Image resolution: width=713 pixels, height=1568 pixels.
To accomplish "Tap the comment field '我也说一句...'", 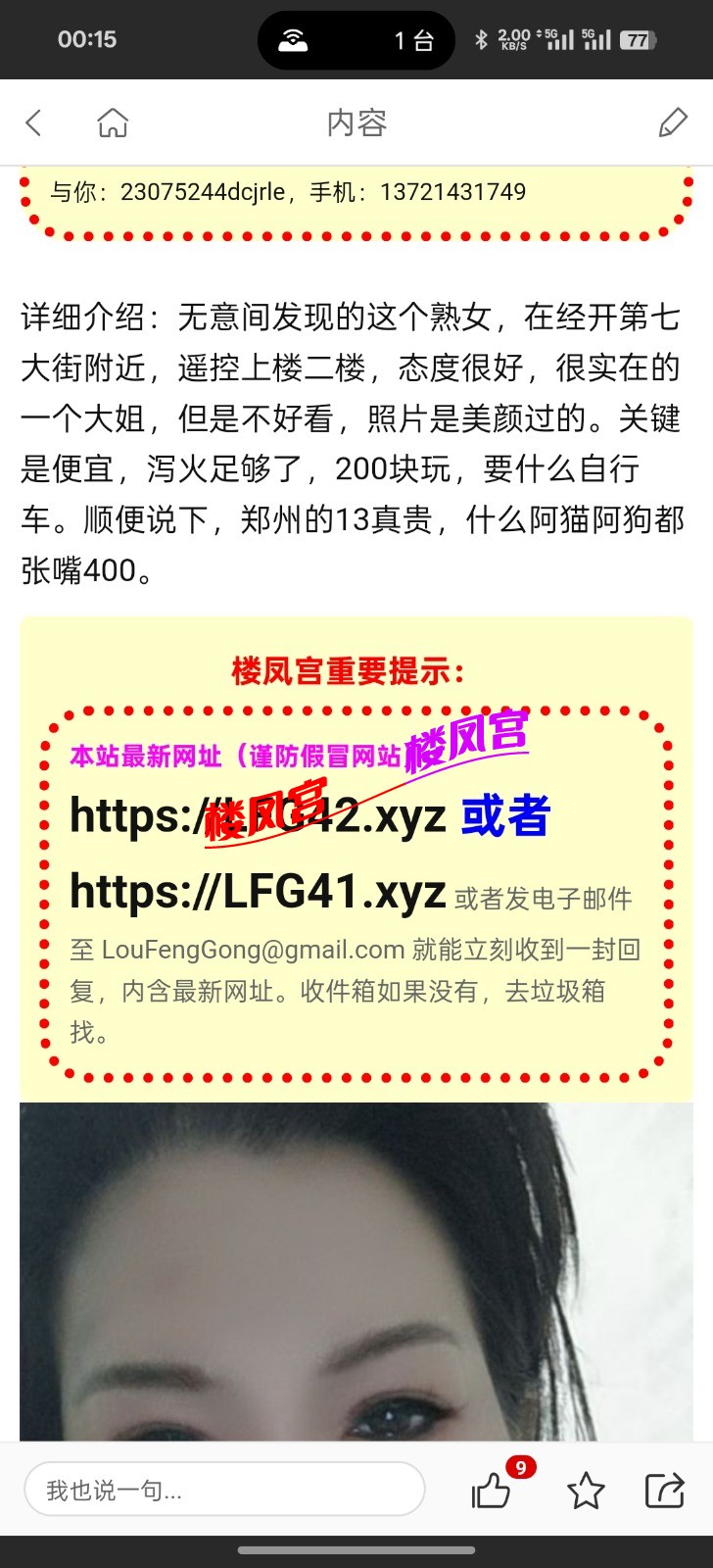I will pos(224,1491).
